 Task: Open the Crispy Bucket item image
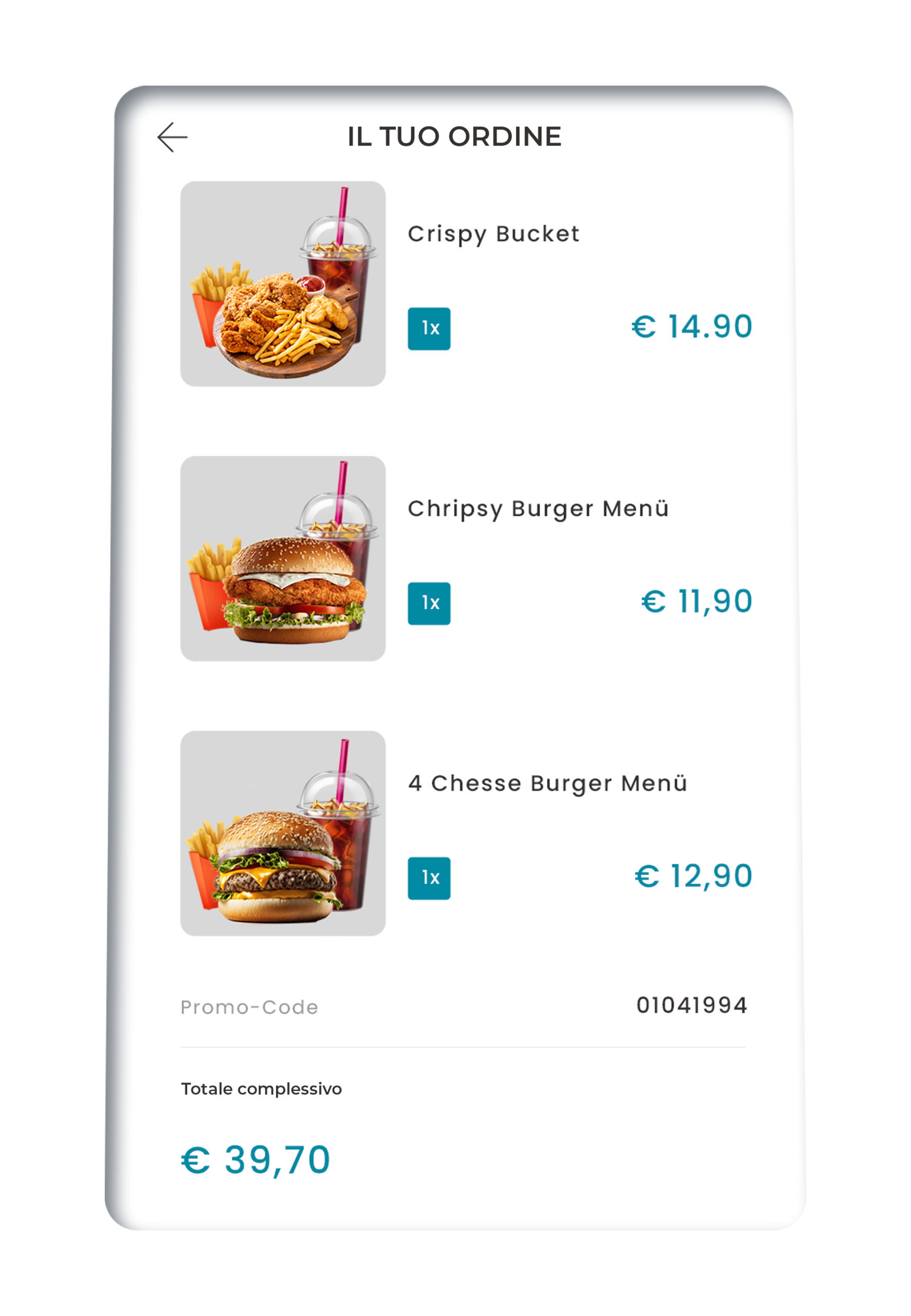pos(283,284)
